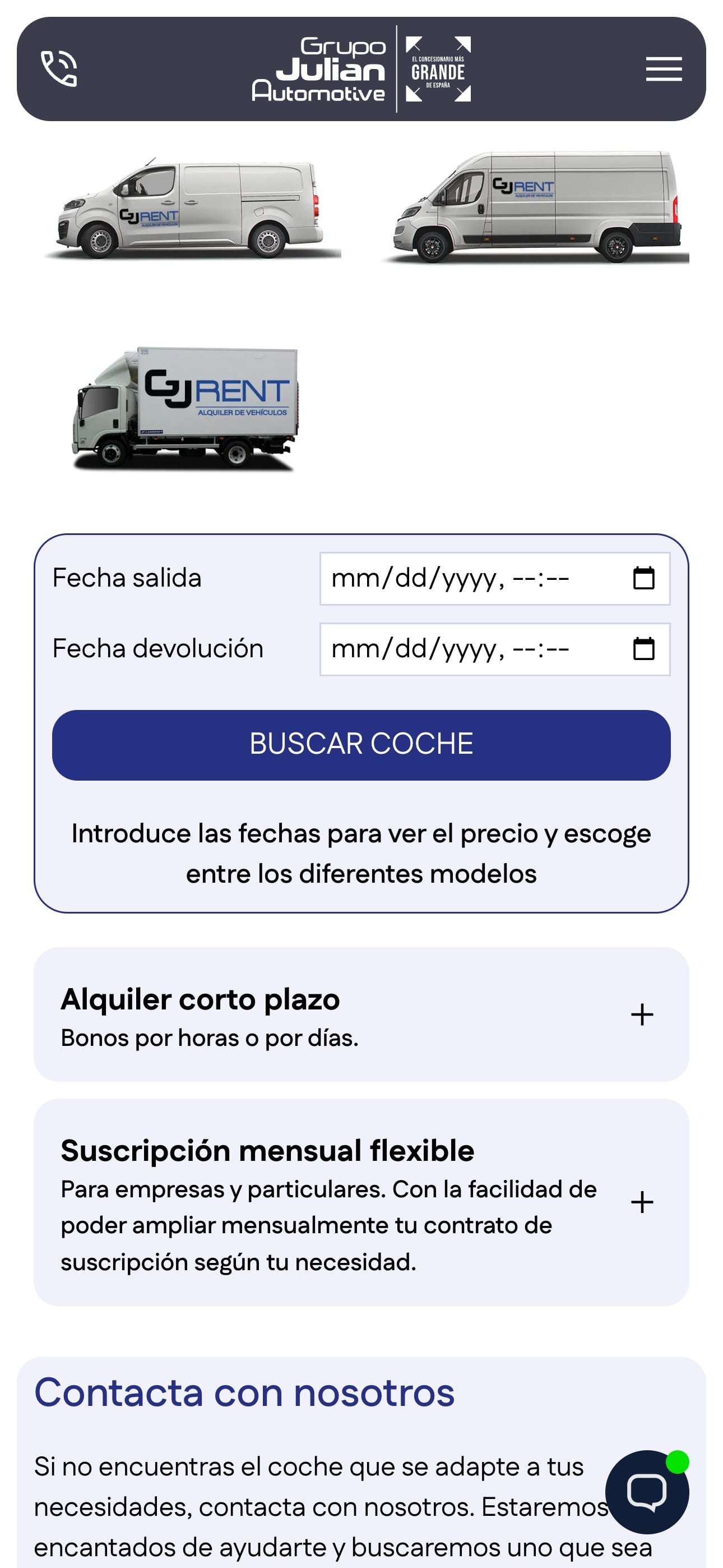Call the dealership via the phone icon
The image size is (723, 1568).
[x=59, y=69]
